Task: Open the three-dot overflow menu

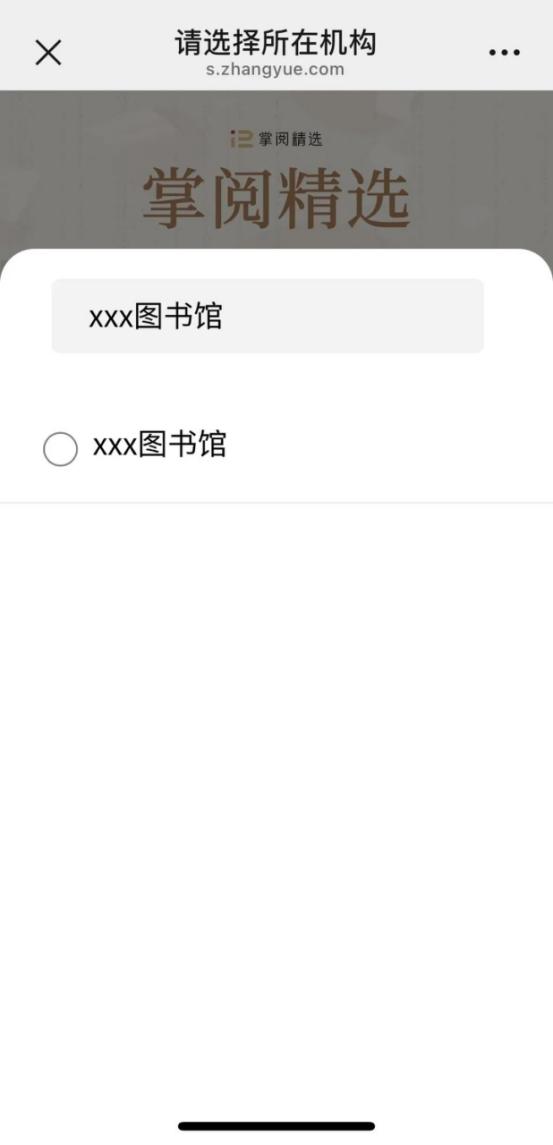Action: point(504,53)
